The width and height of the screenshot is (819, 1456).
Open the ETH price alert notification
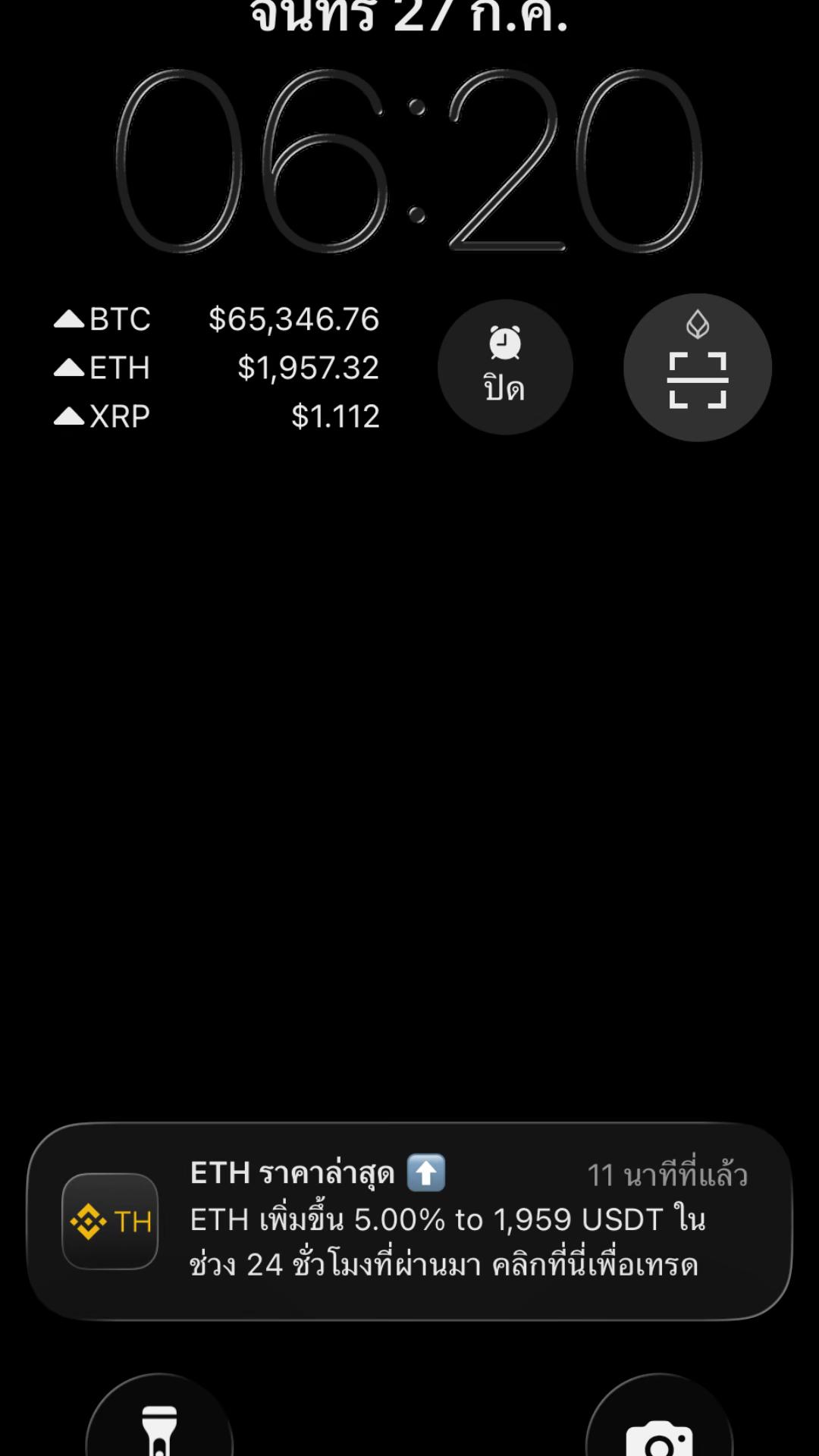[409, 1221]
